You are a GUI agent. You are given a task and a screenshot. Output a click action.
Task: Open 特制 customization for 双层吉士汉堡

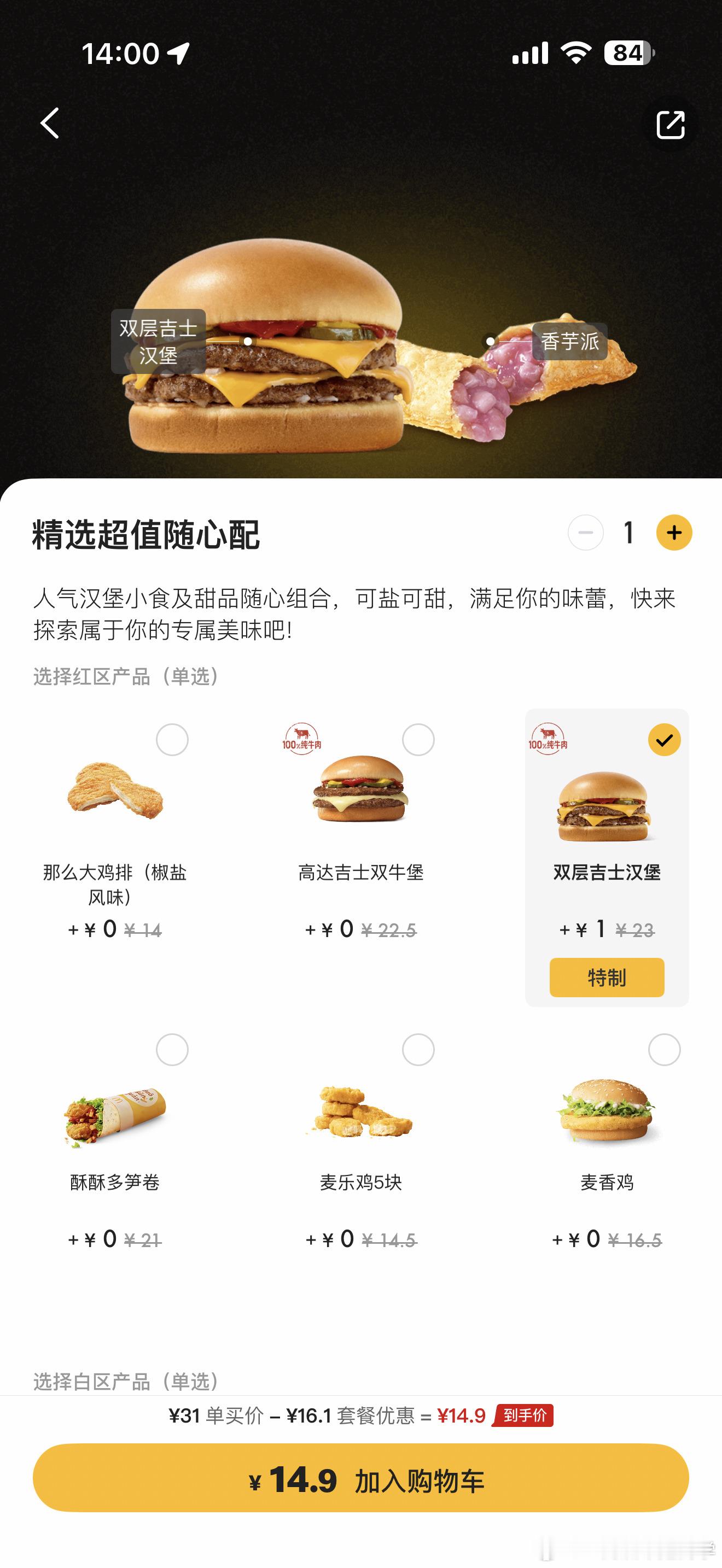click(x=607, y=978)
